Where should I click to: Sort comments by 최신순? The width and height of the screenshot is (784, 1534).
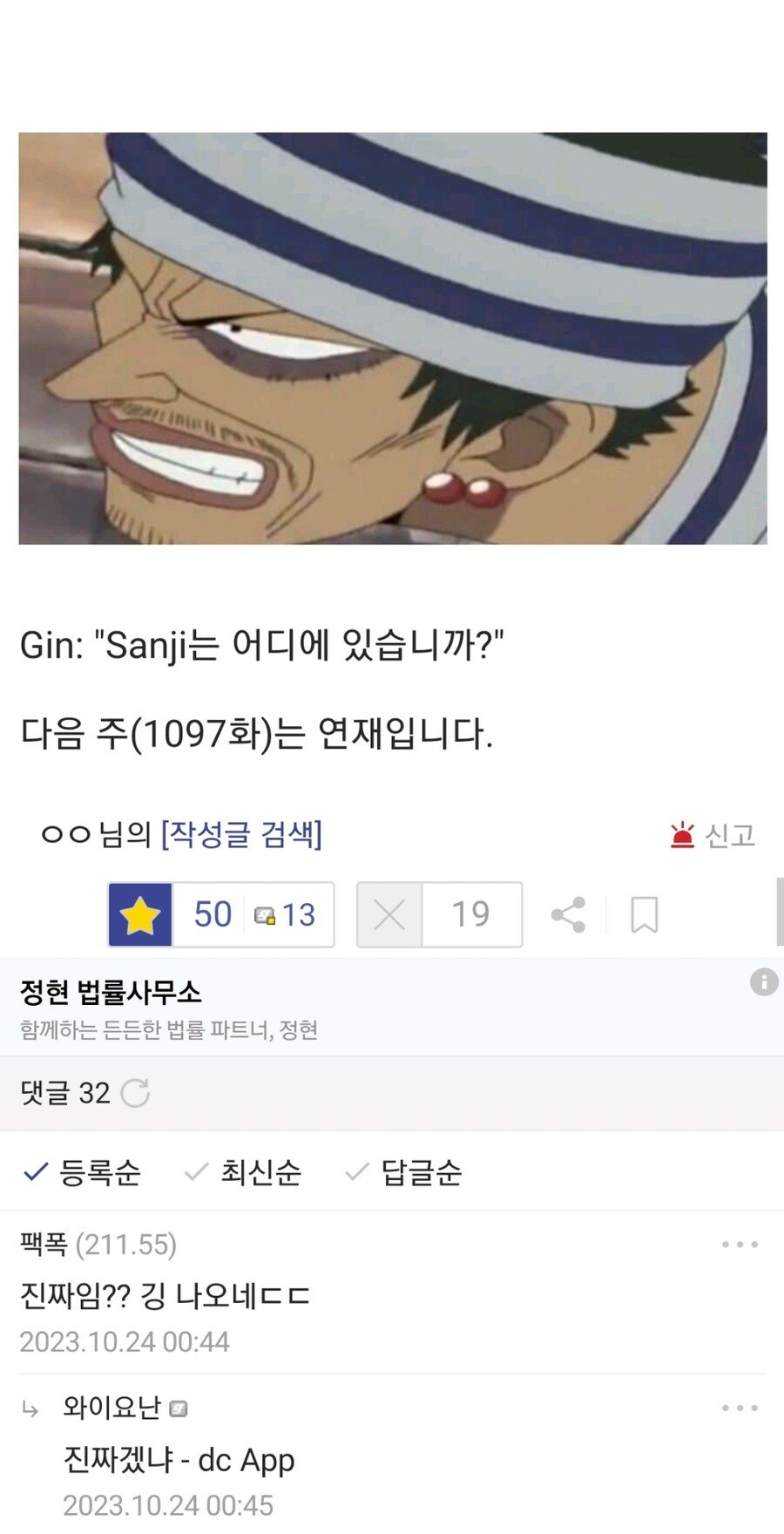(244, 1172)
